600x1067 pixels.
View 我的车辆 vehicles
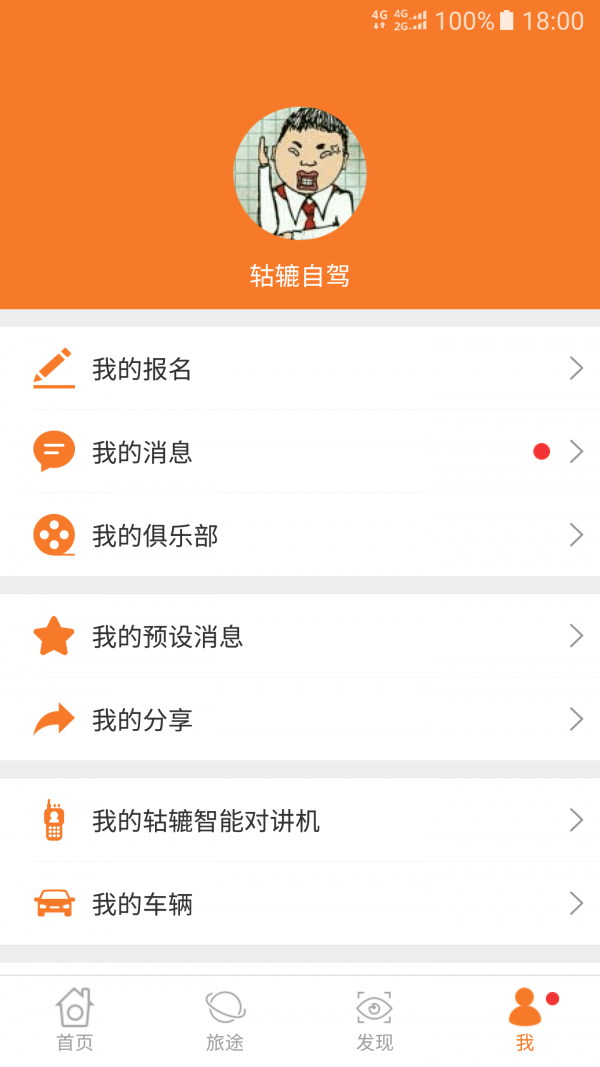(x=300, y=904)
